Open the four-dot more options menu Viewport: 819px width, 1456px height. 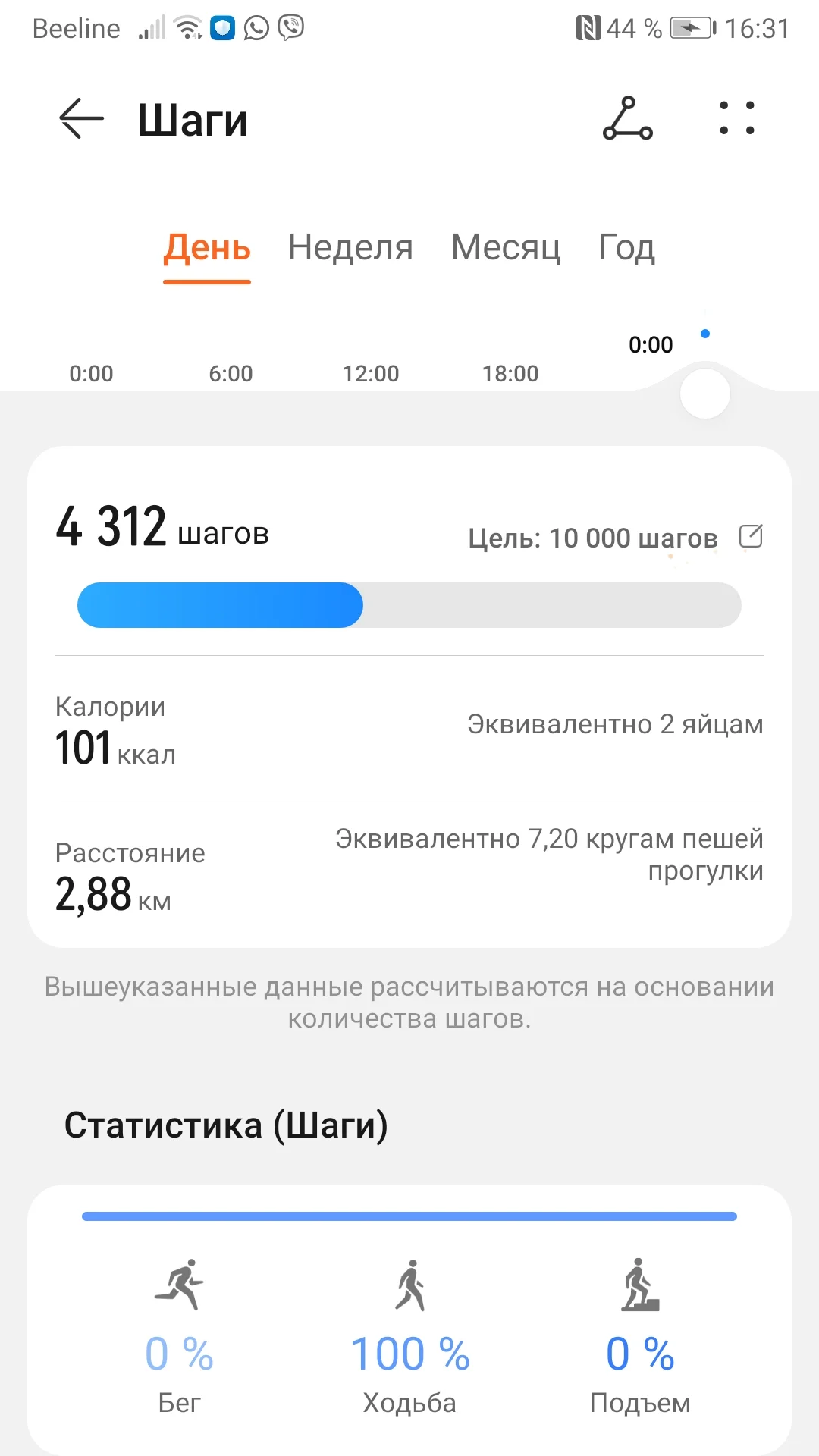[x=736, y=119]
